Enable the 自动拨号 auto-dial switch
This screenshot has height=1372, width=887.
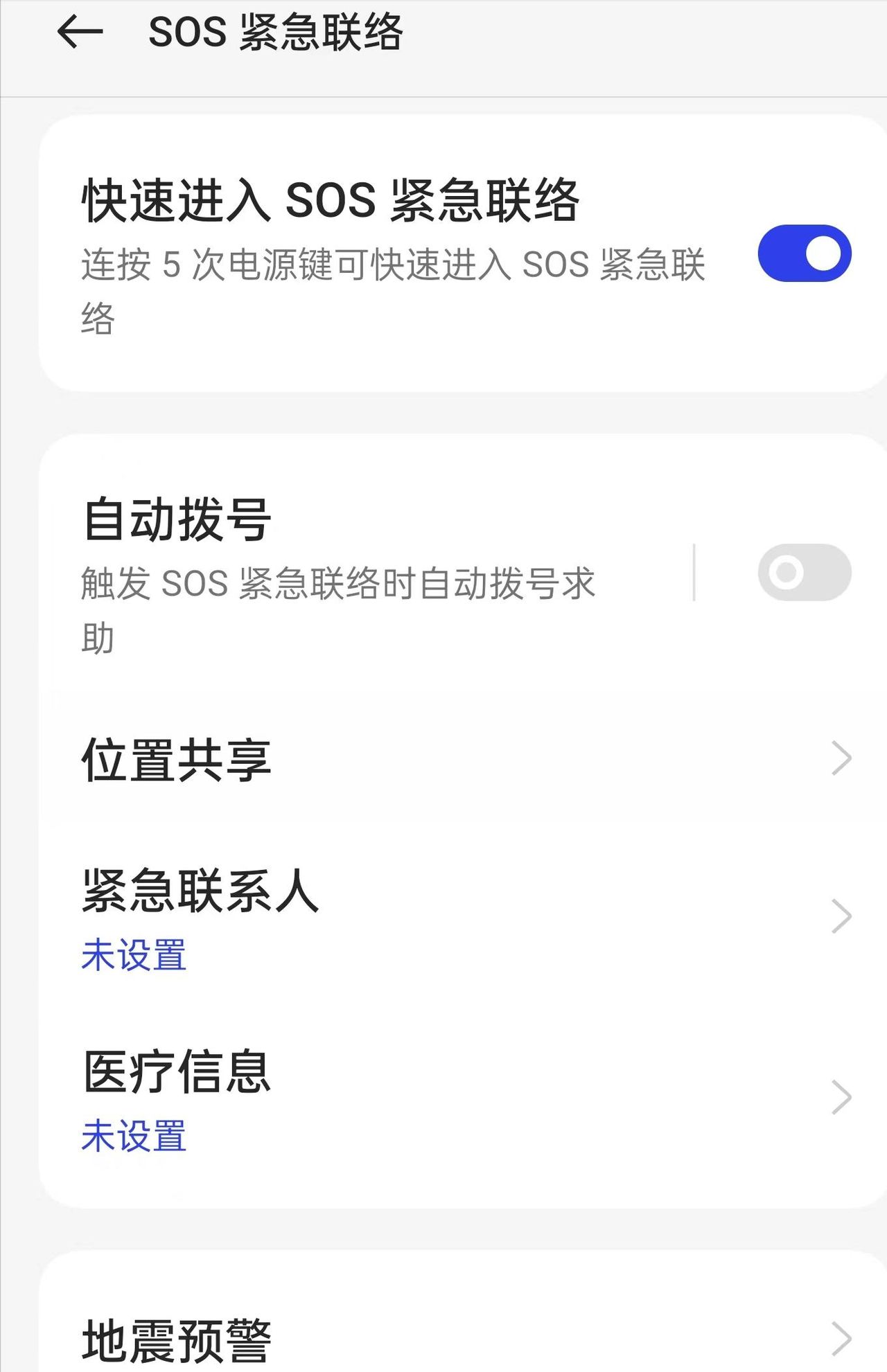tap(803, 571)
